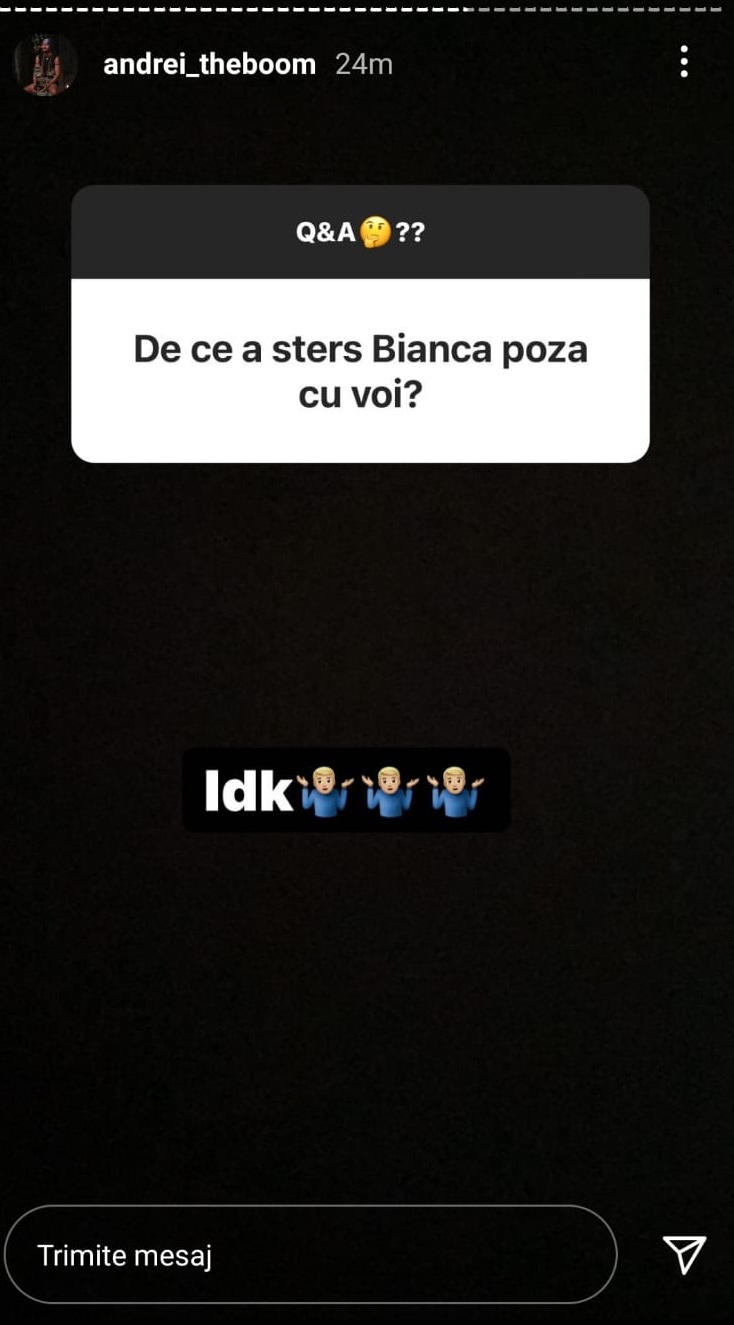Open andrei_theboom's profile picture
Image resolution: width=734 pixels, height=1325 pixels.
(x=44, y=65)
